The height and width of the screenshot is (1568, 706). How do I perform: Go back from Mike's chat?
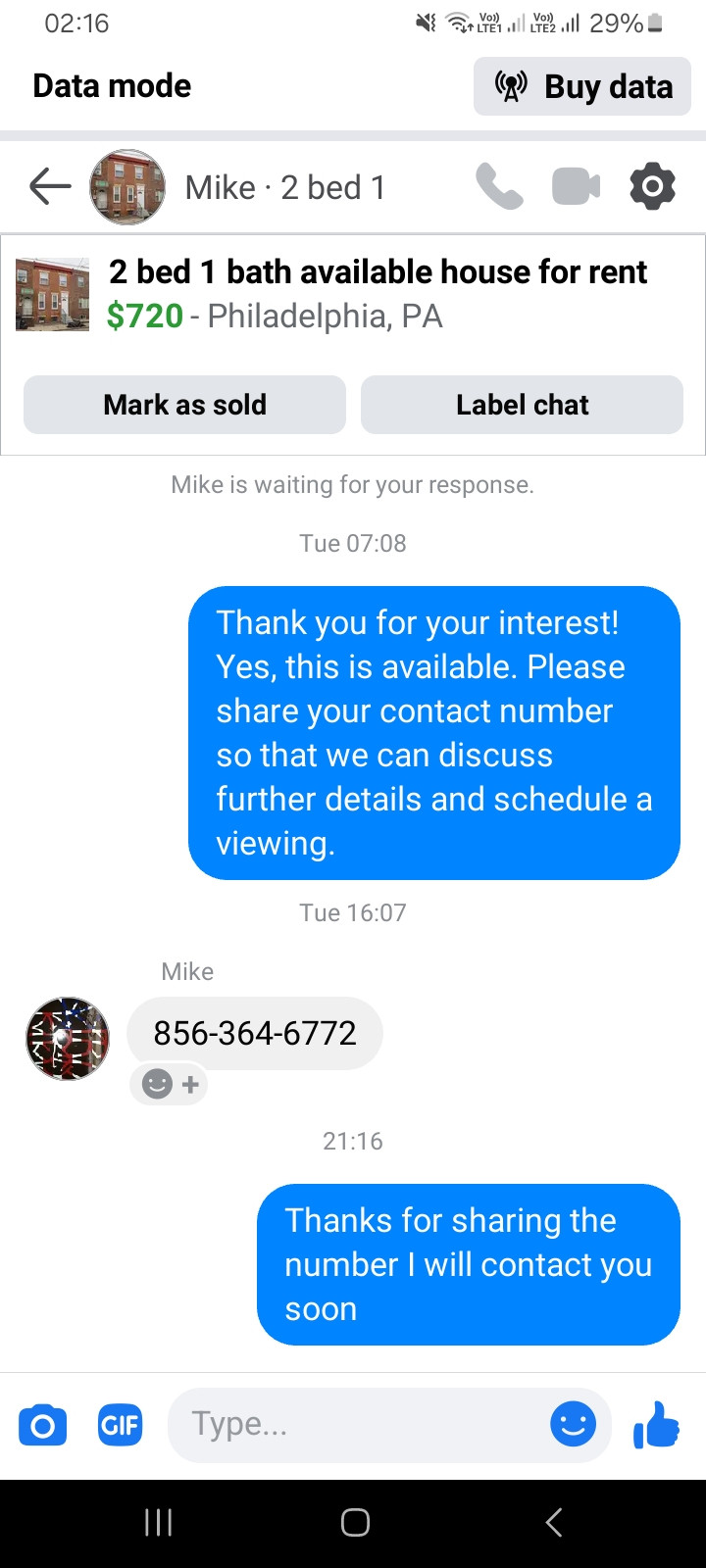pyautogui.click(x=50, y=186)
